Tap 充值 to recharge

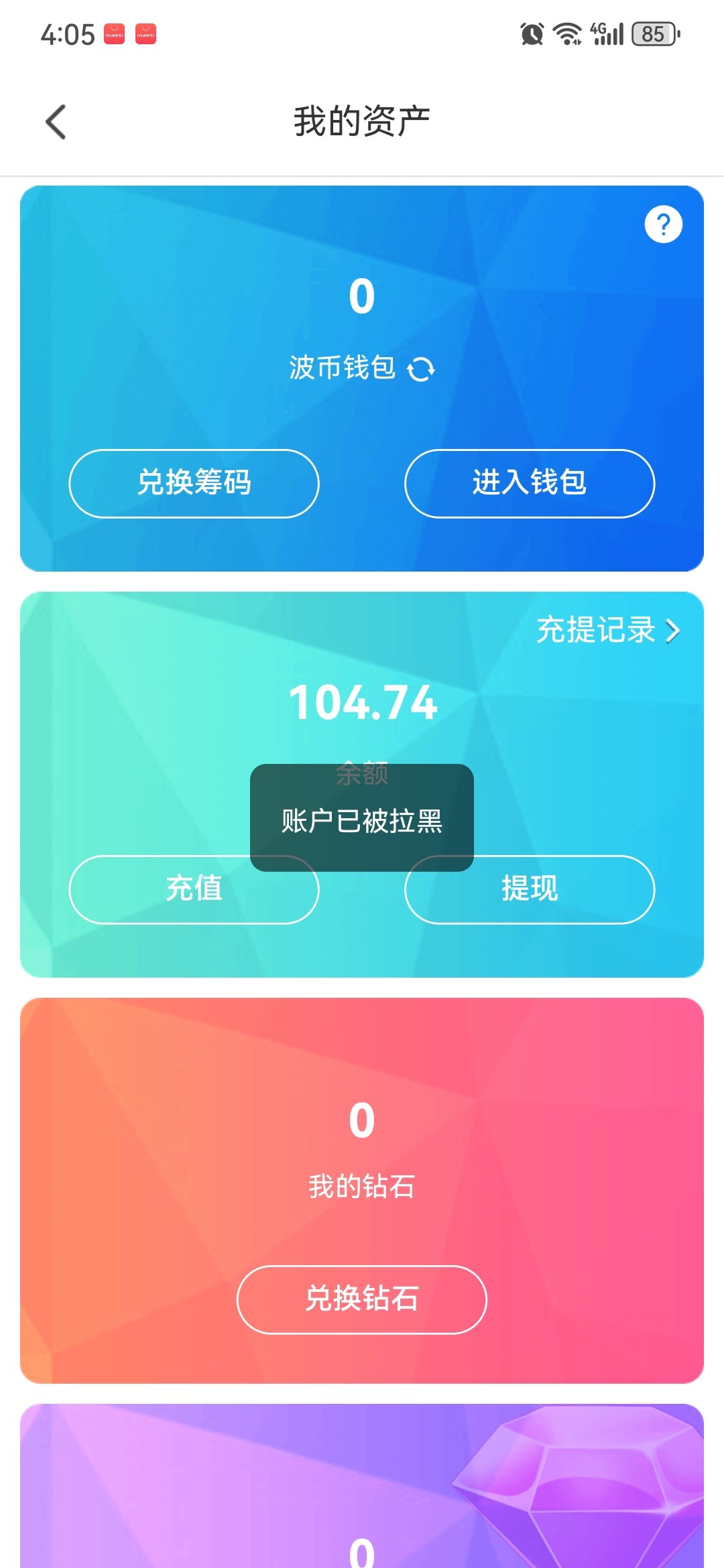coord(194,889)
